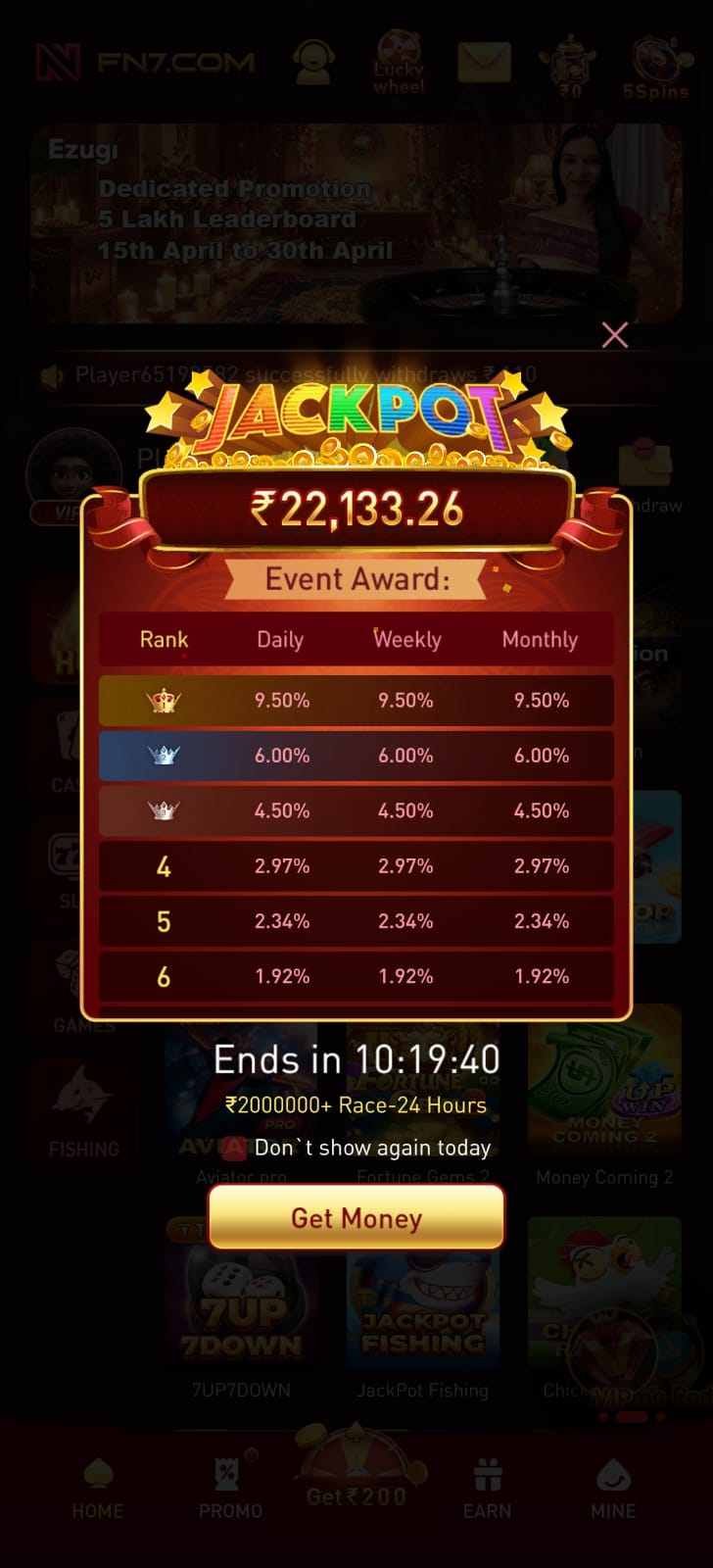Close the Jackpot popup
This screenshot has height=1568, width=713.
pos(615,335)
